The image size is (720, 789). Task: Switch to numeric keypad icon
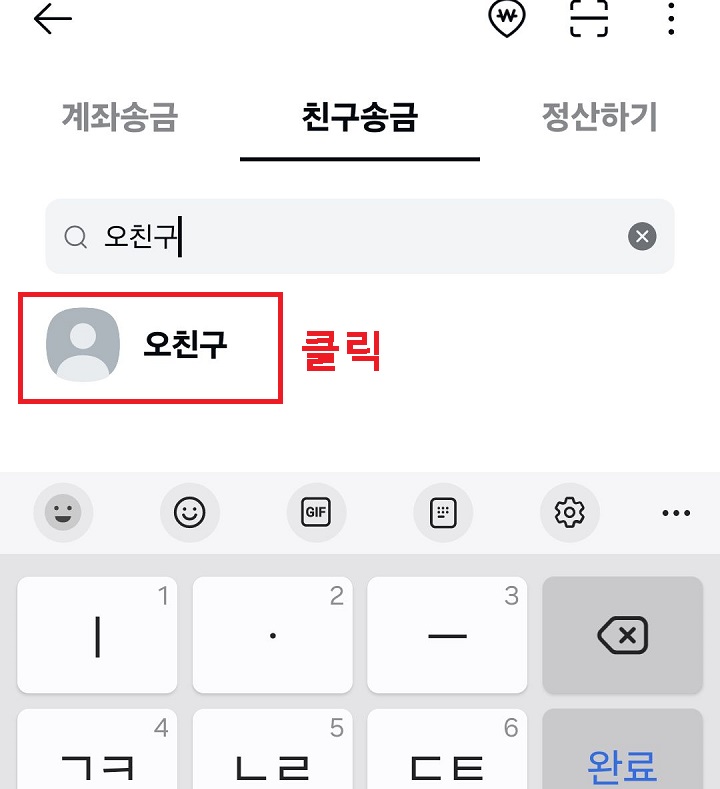[443, 512]
